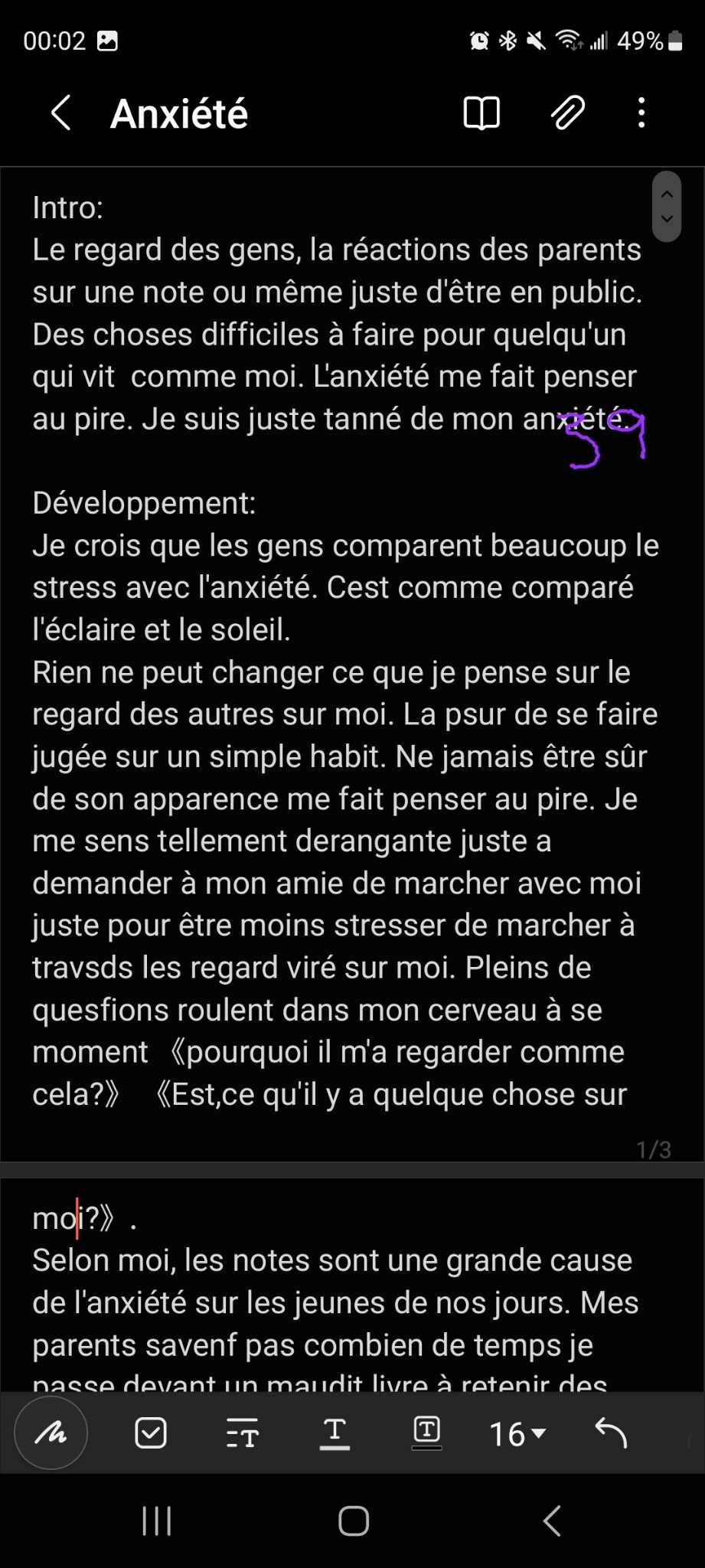This screenshot has width=705, height=1568.
Task: Show recent apps
Action: (x=157, y=1522)
